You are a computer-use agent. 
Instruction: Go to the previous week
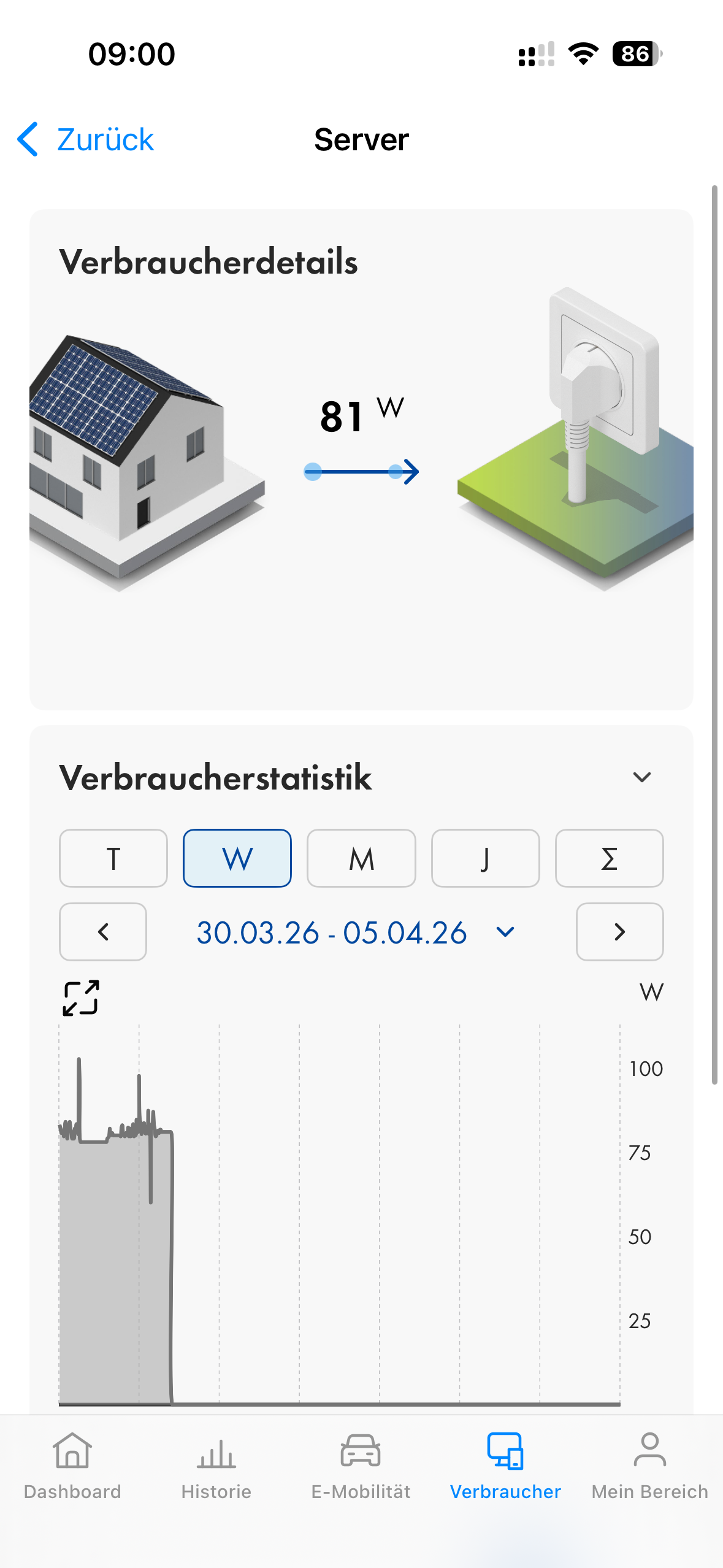pyautogui.click(x=103, y=932)
